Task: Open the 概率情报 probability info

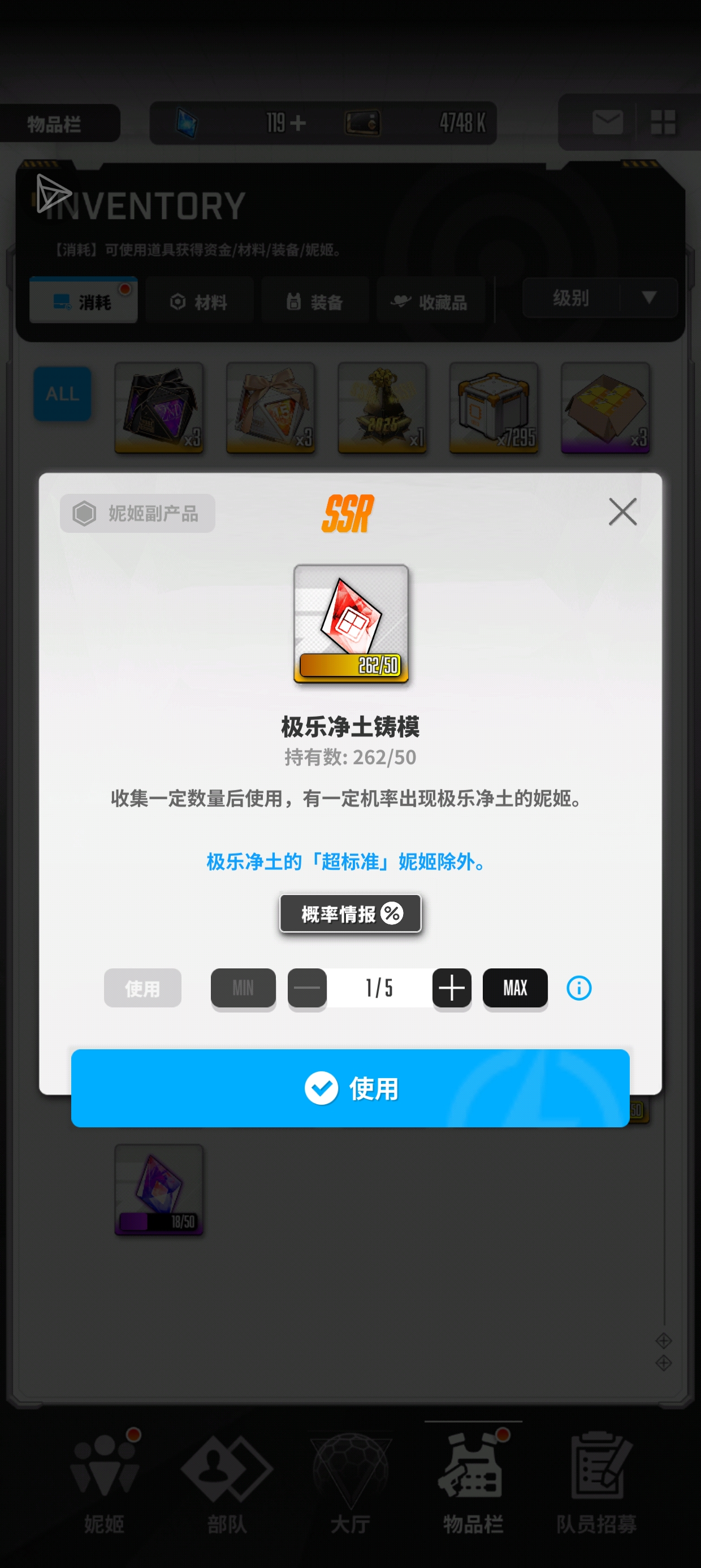Action: click(350, 913)
